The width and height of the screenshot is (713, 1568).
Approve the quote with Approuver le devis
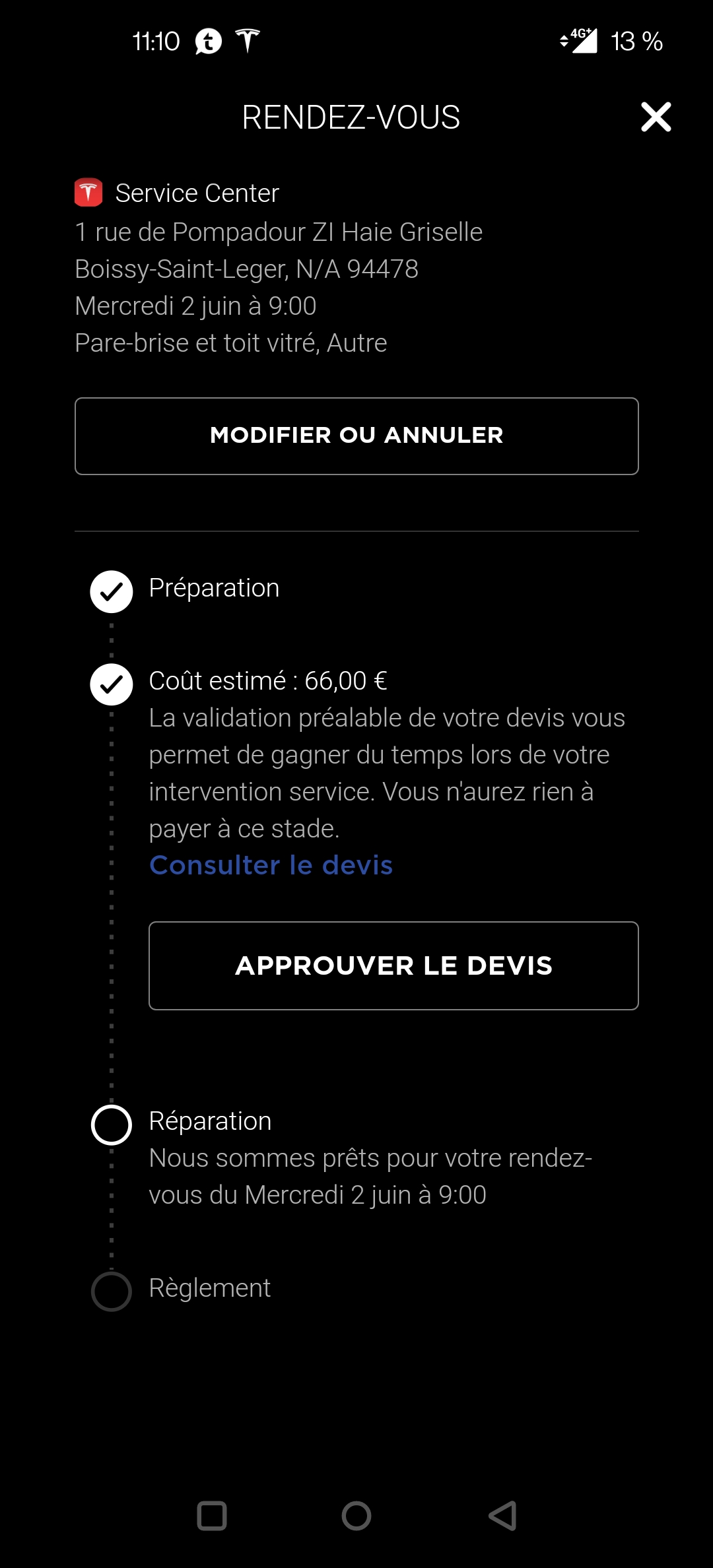click(x=393, y=965)
